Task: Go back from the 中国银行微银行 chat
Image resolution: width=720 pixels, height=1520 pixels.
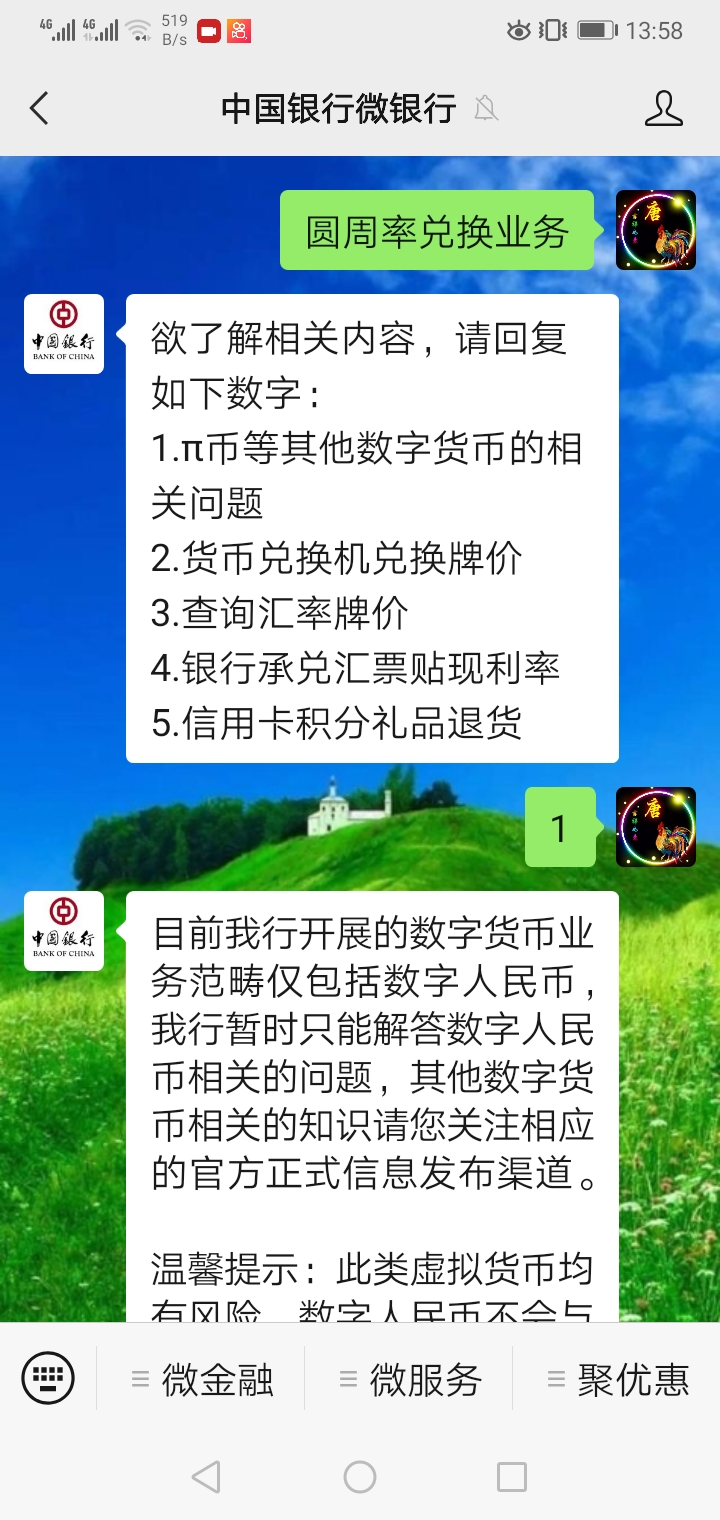Action: (39, 108)
